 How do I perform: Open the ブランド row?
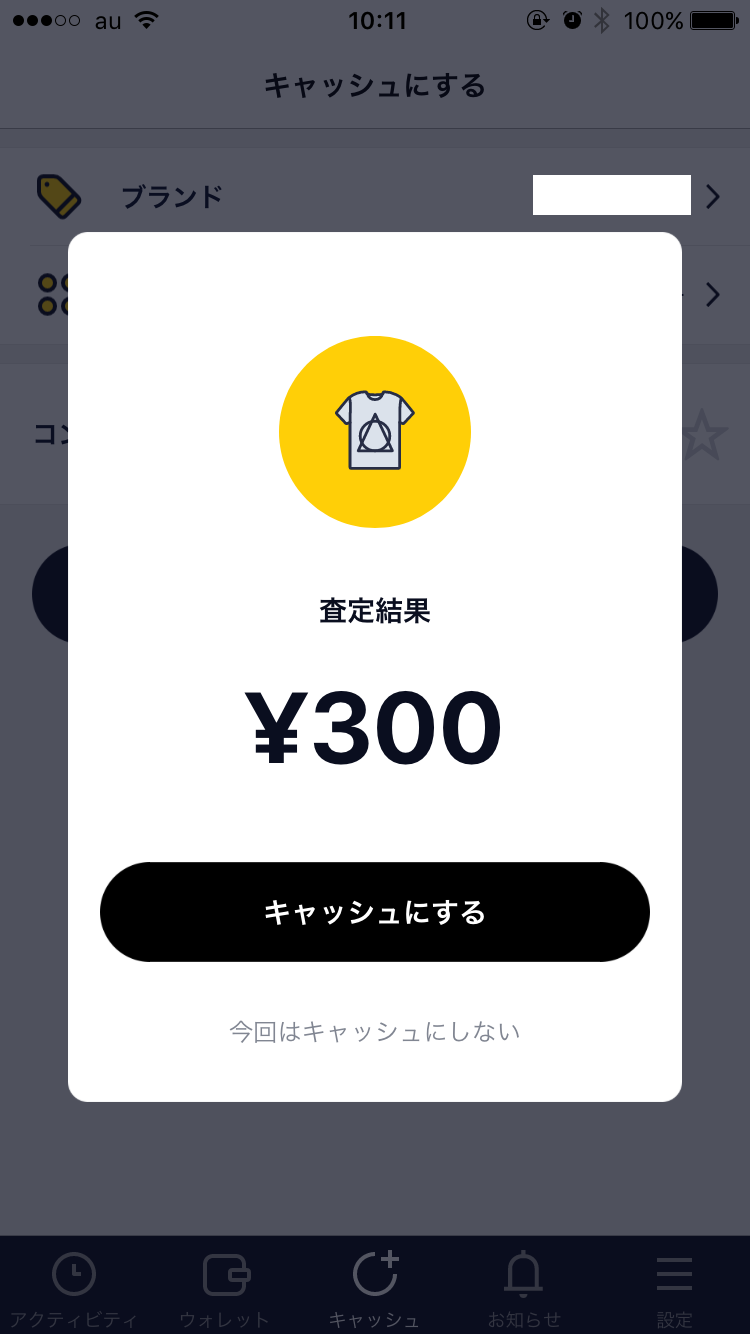[x=375, y=196]
